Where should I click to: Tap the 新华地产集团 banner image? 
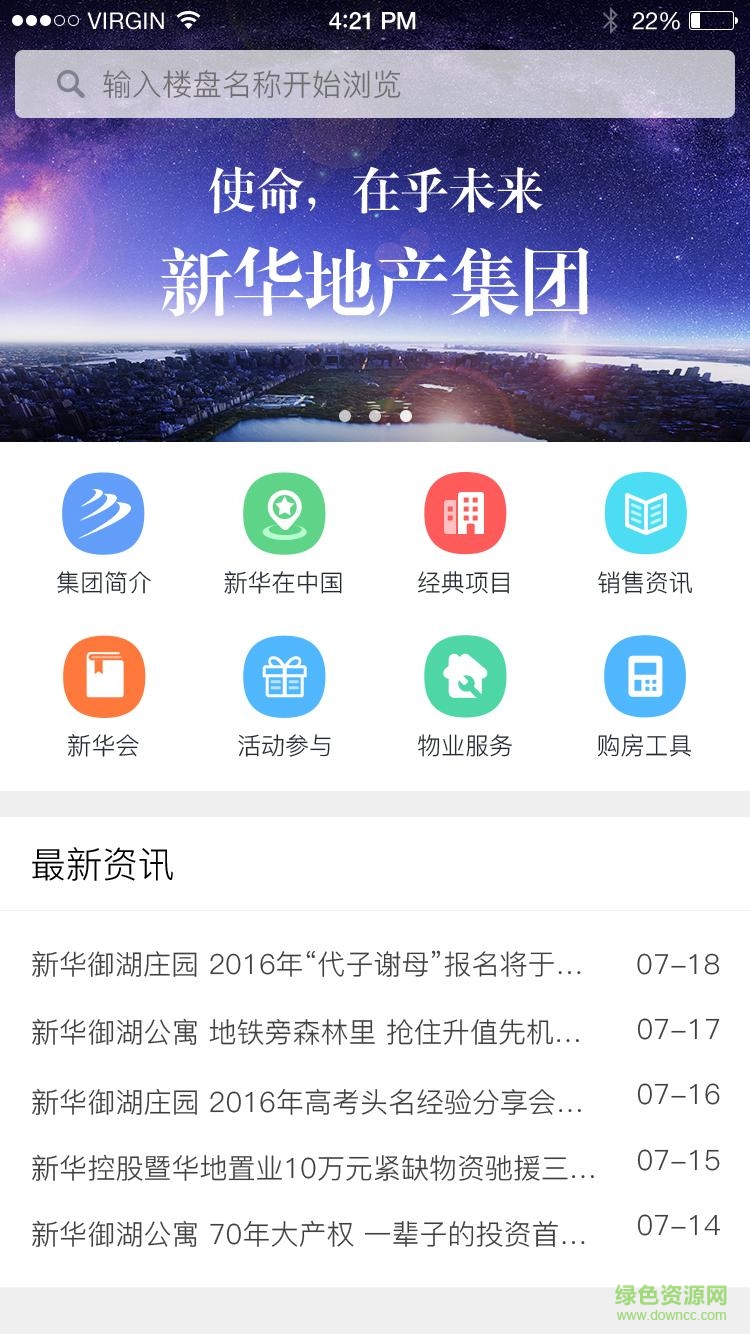point(375,280)
